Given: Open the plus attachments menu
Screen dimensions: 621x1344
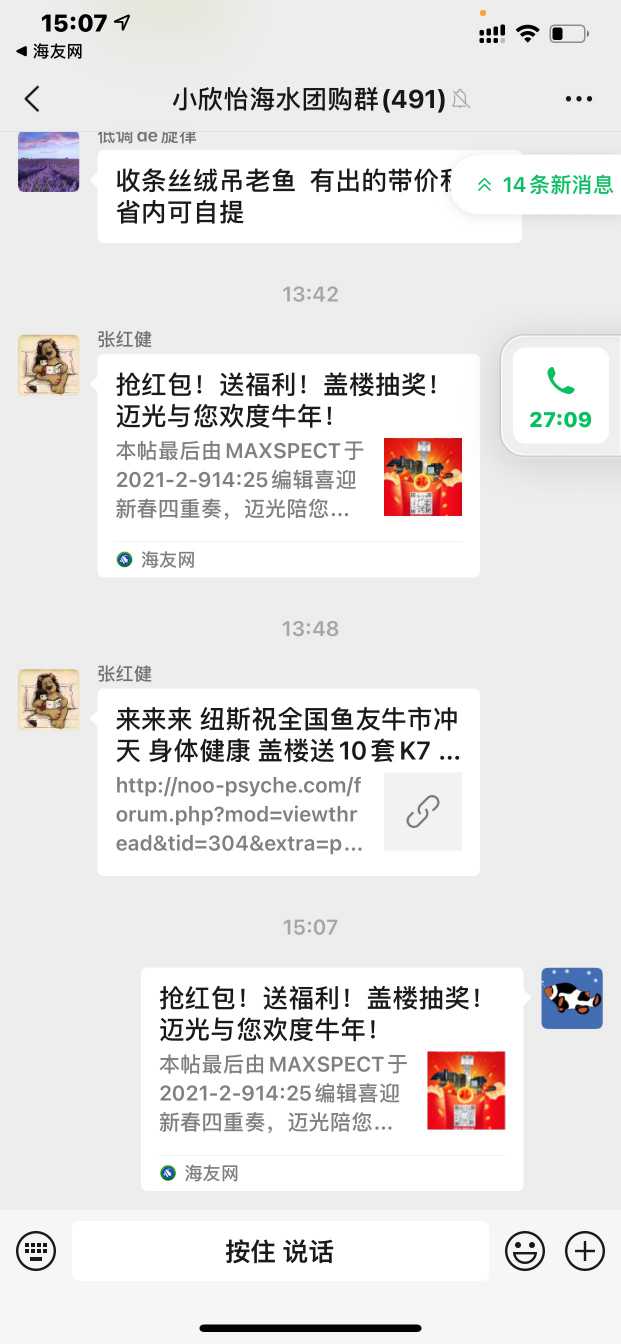Looking at the screenshot, I should [x=585, y=1251].
